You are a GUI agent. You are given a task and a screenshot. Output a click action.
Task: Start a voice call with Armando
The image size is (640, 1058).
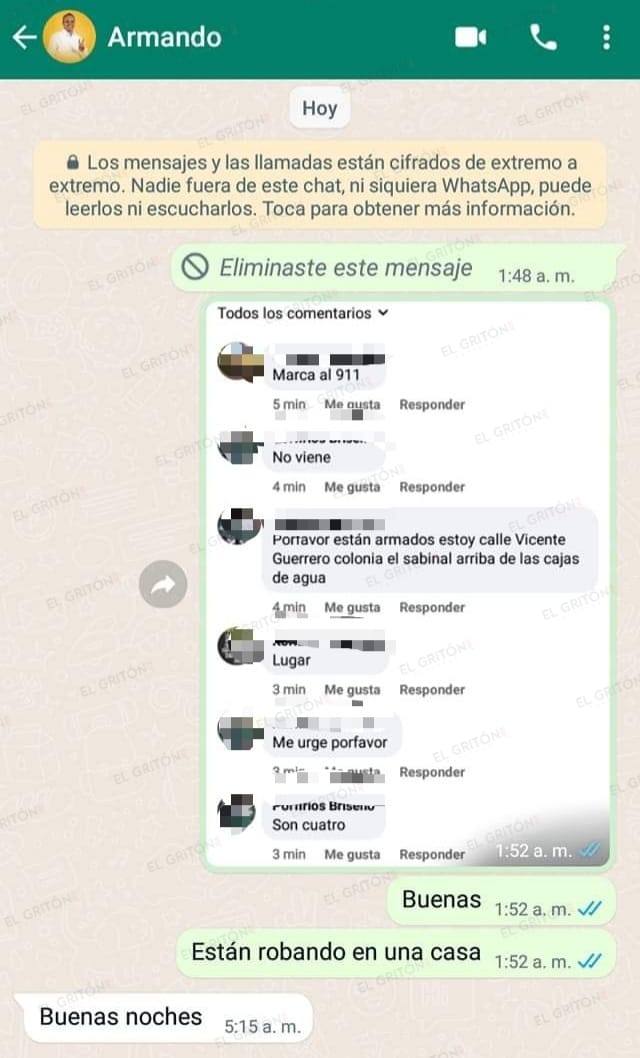pyautogui.click(x=543, y=38)
